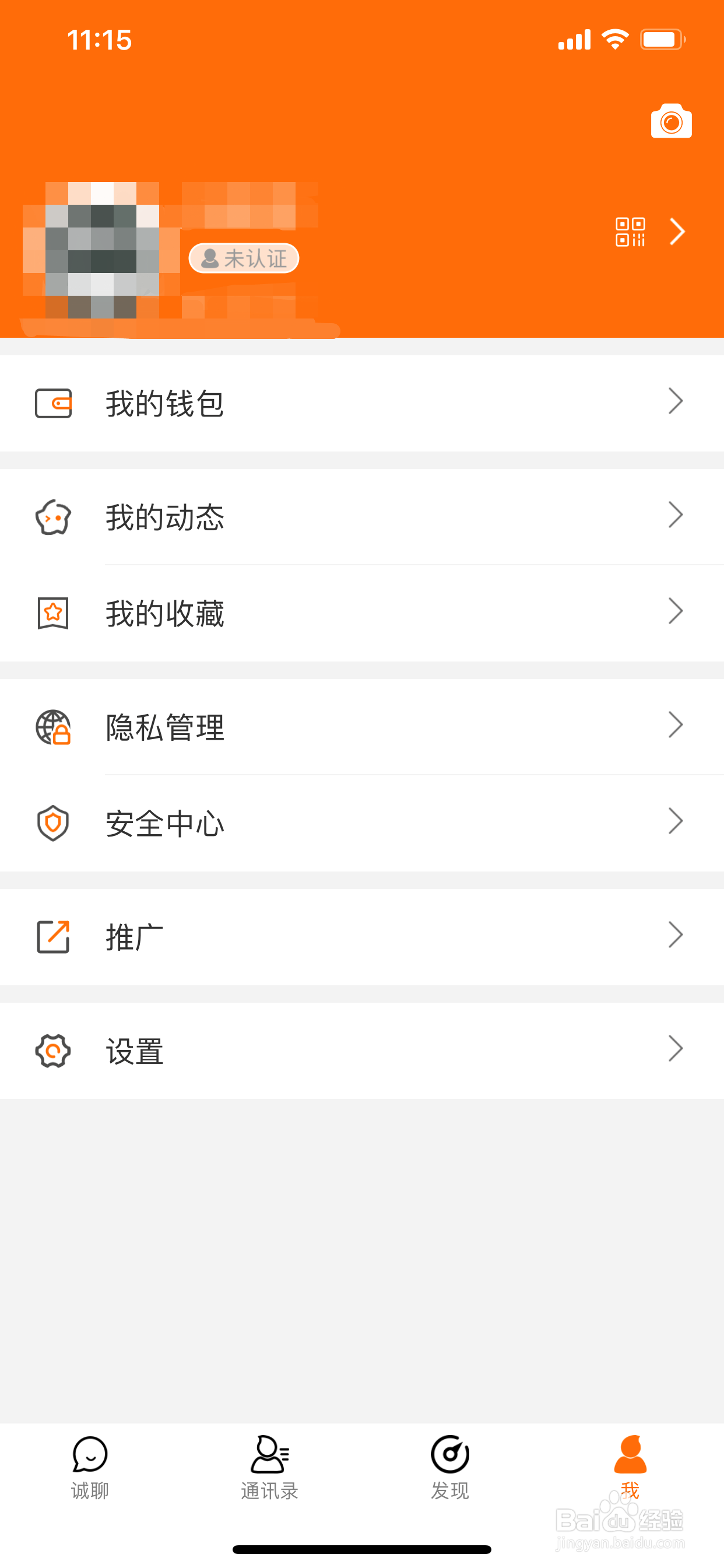Open 设置 settings
724x1568 pixels.
(x=361, y=1051)
